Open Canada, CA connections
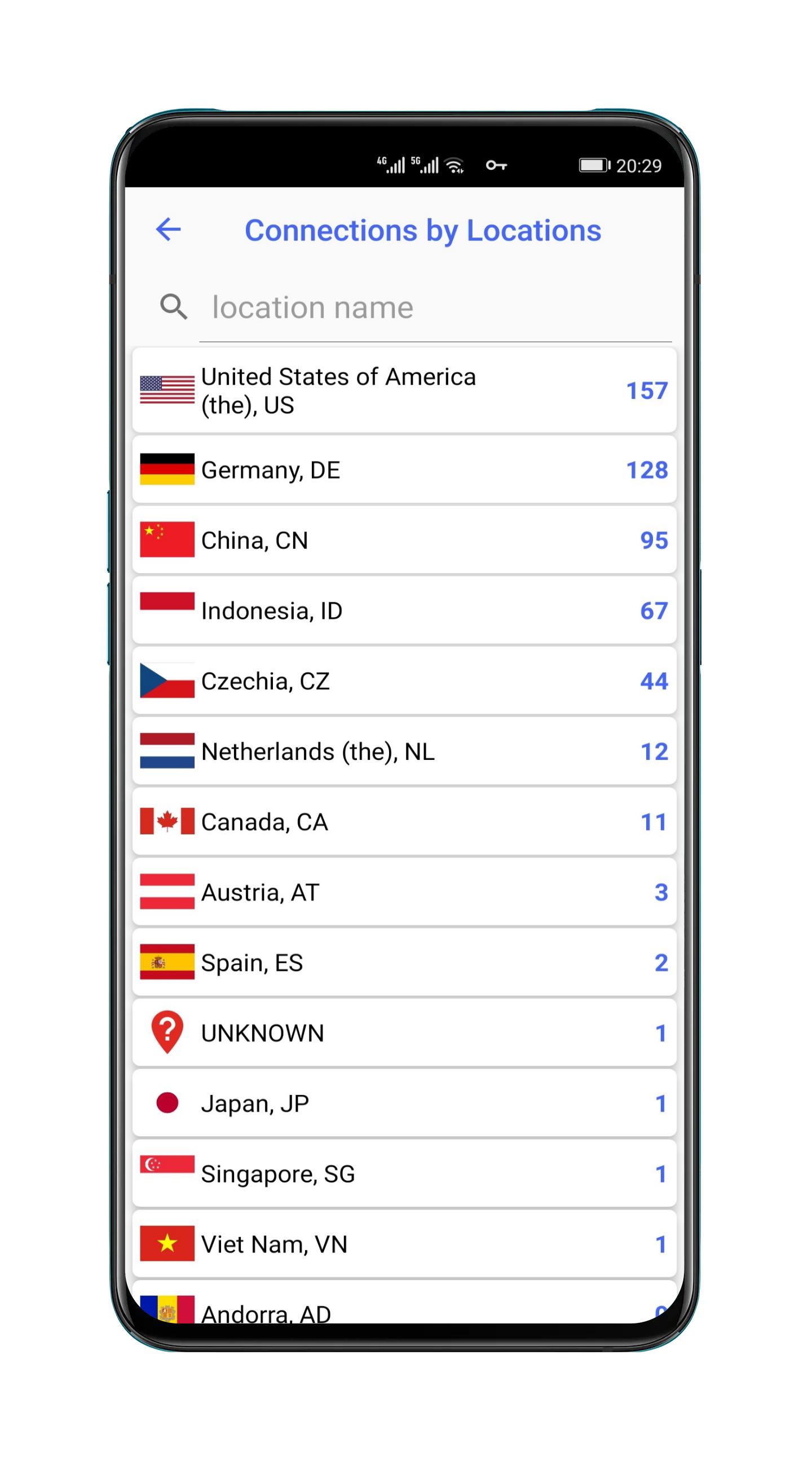This screenshot has width=812, height=1460. [404, 821]
